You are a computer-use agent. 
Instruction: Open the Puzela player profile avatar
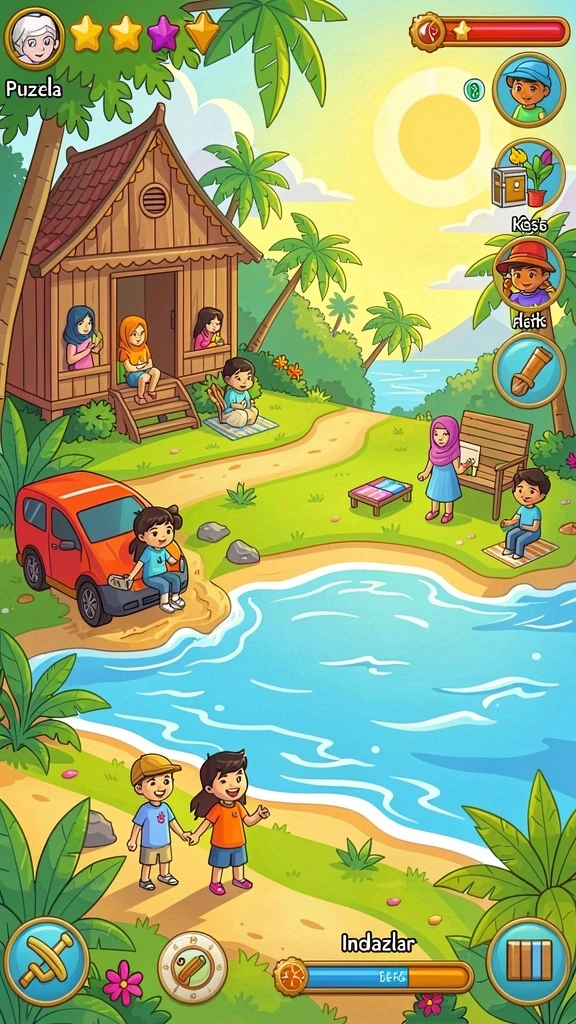(x=34, y=38)
